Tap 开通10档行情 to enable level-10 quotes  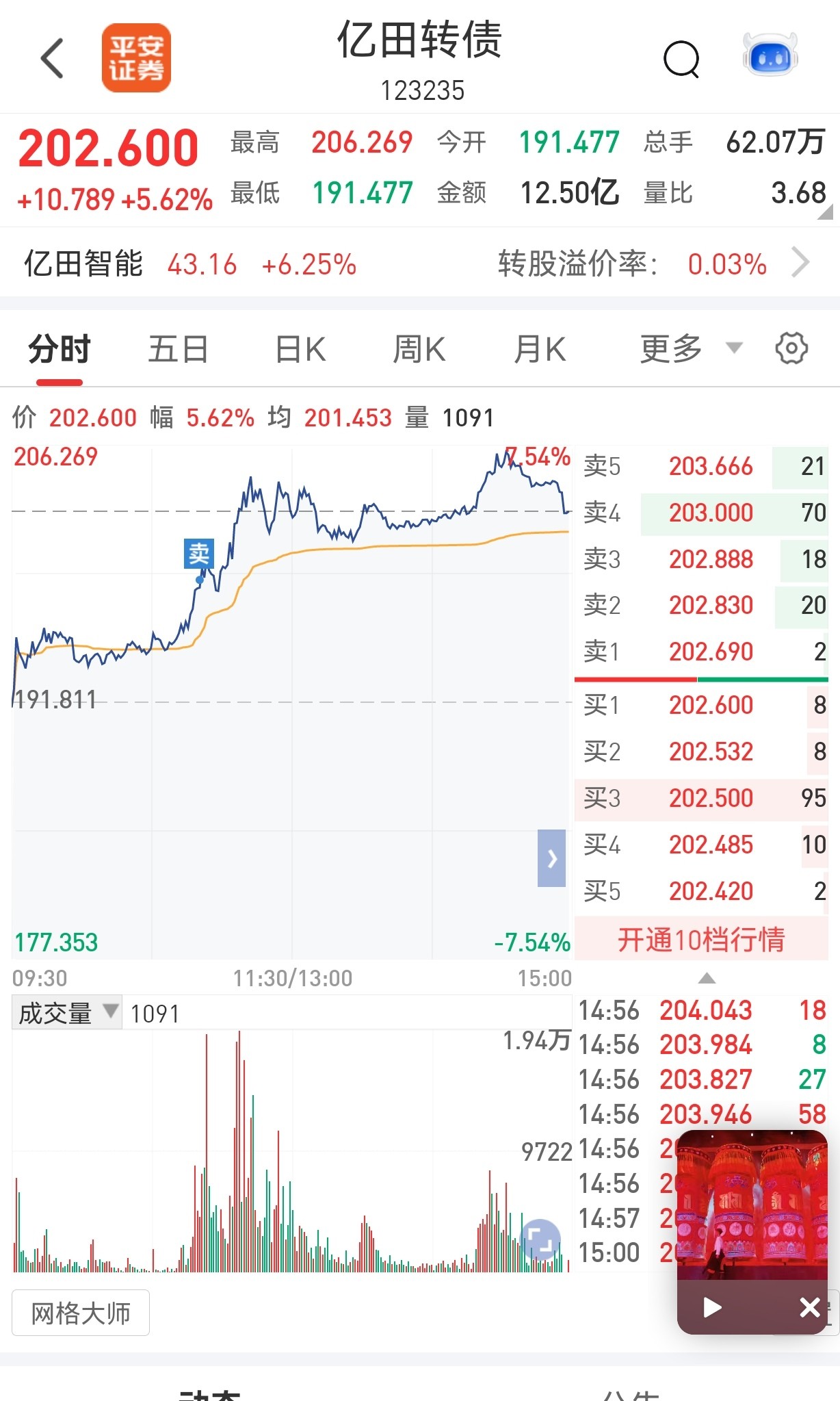(701, 939)
